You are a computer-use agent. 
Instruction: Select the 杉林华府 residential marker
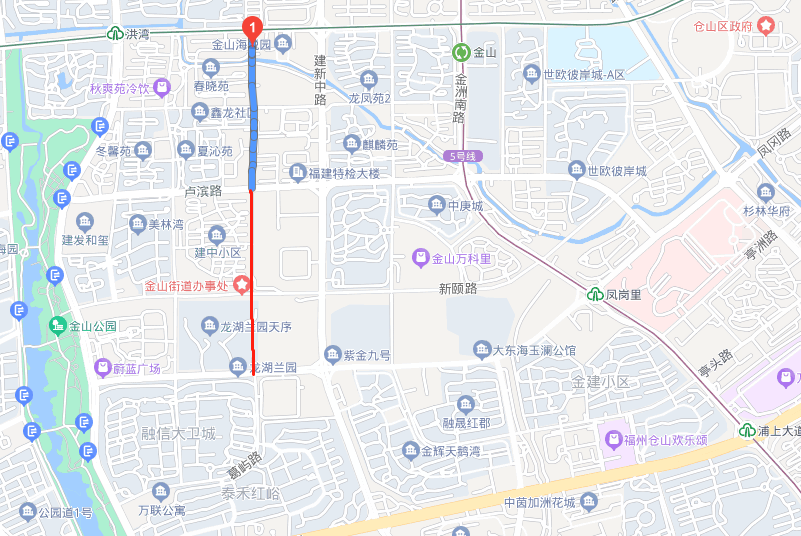point(766,192)
